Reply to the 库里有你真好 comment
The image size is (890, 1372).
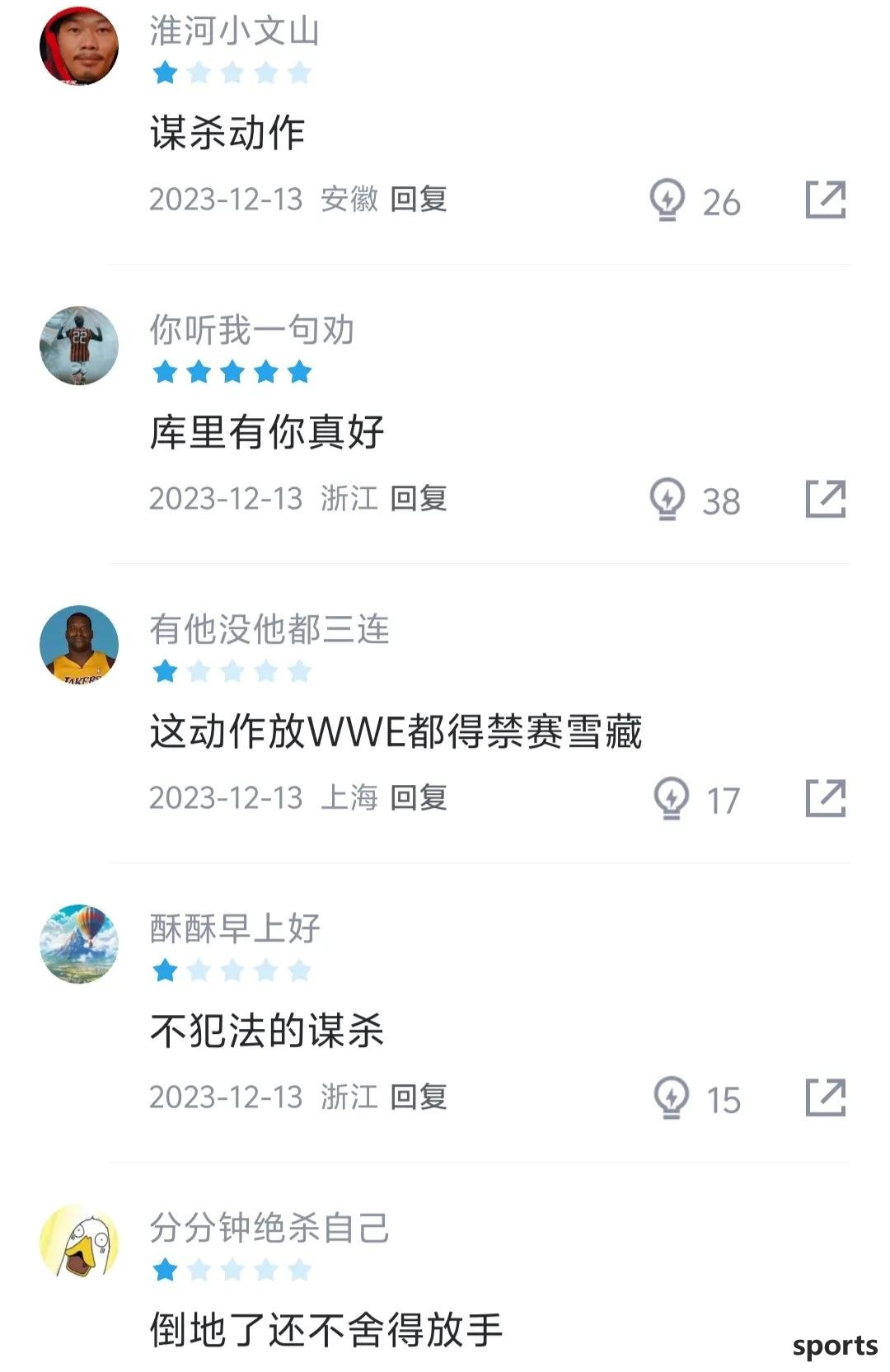tap(418, 499)
